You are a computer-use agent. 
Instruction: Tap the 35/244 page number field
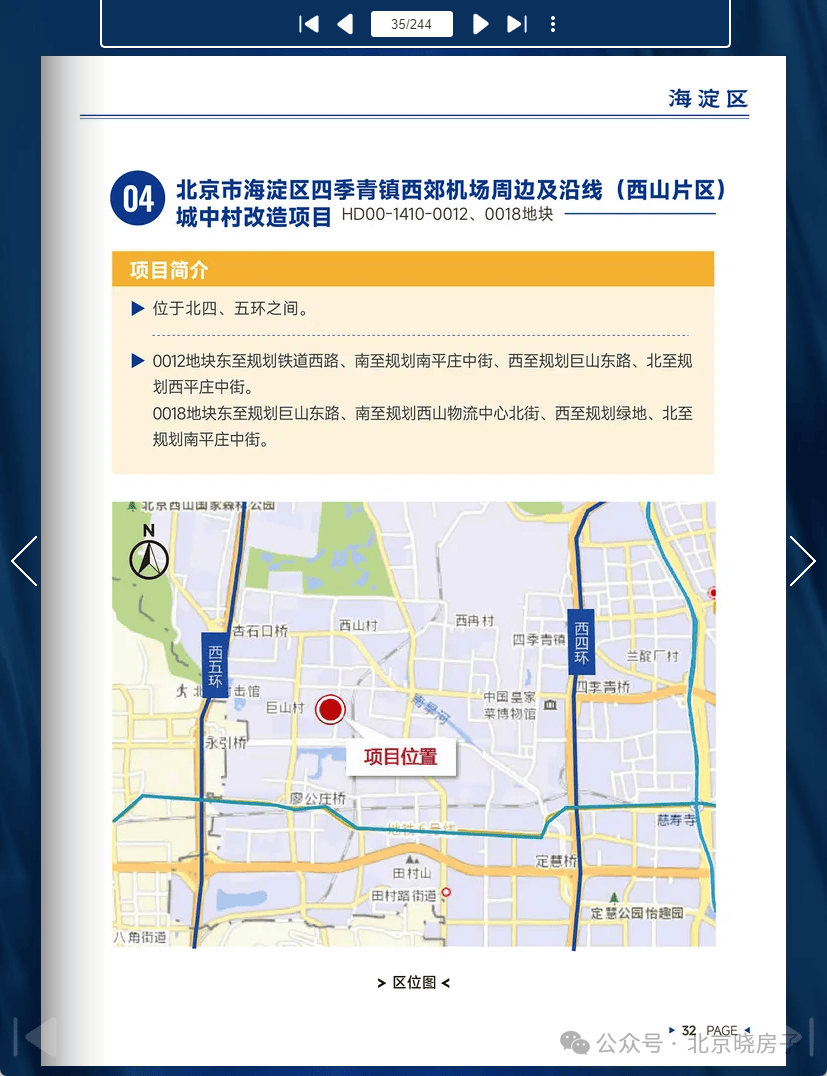tap(411, 24)
